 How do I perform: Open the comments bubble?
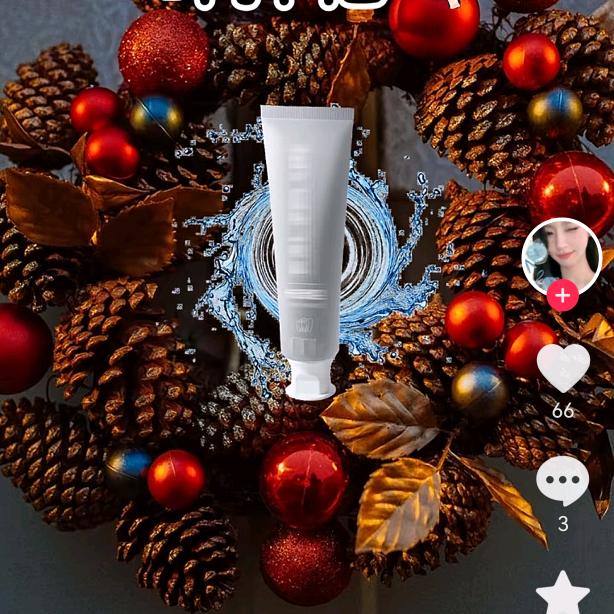click(563, 481)
